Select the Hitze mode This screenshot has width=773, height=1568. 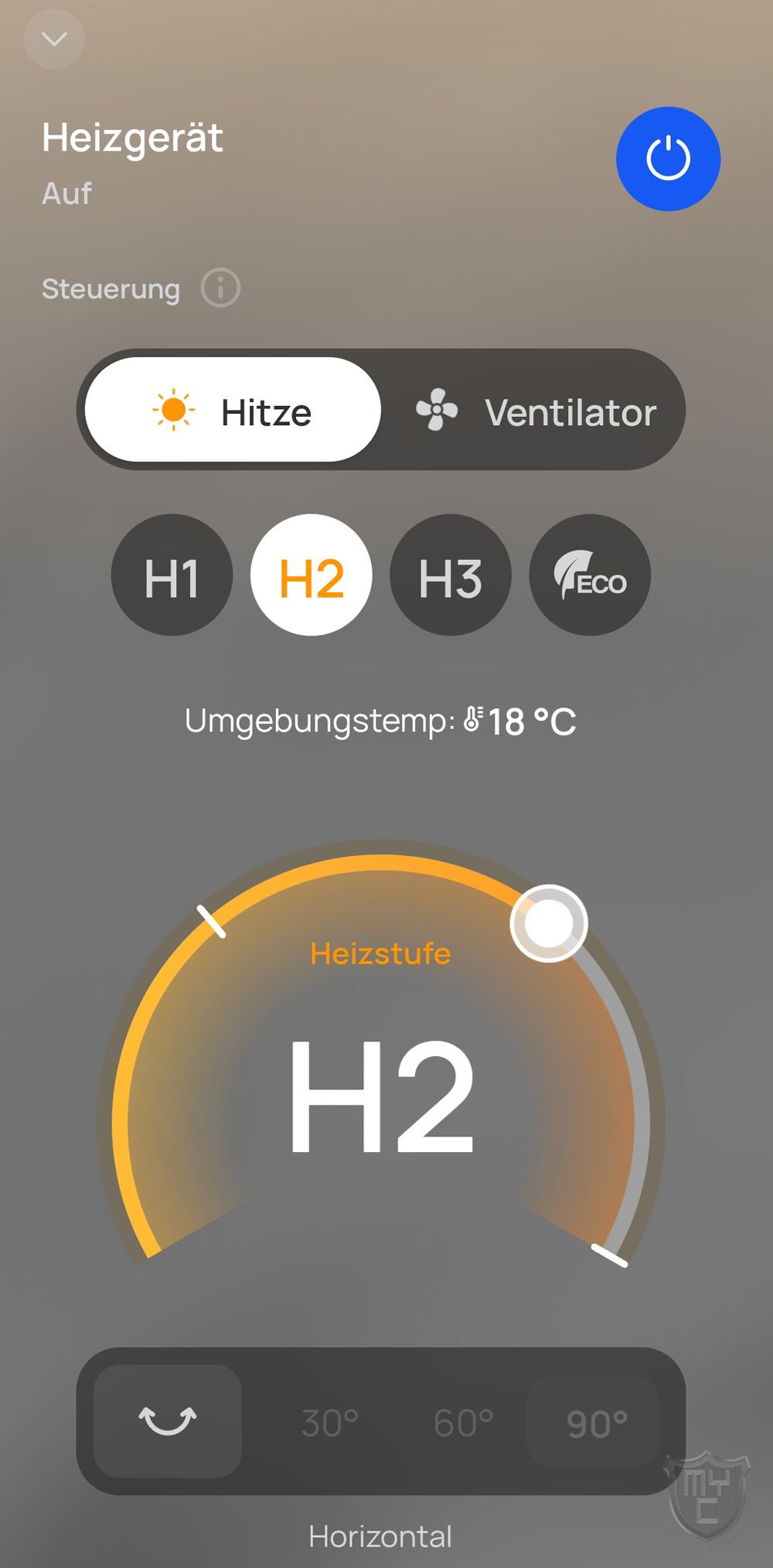pos(233,410)
